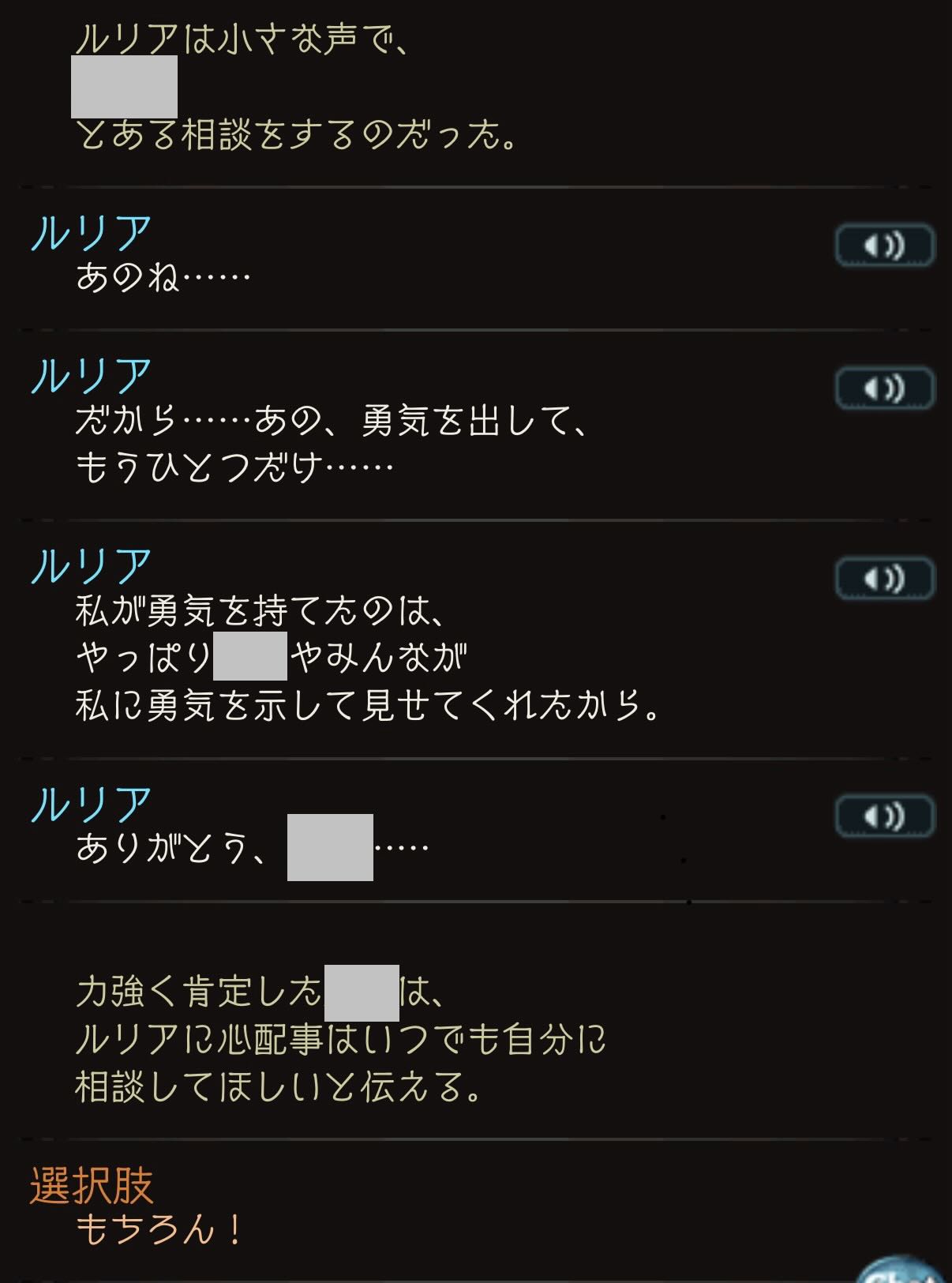Play voice for the "だから……あの、勇気を出して" line
Image resolution: width=952 pixels, height=1283 pixels.
point(884,388)
